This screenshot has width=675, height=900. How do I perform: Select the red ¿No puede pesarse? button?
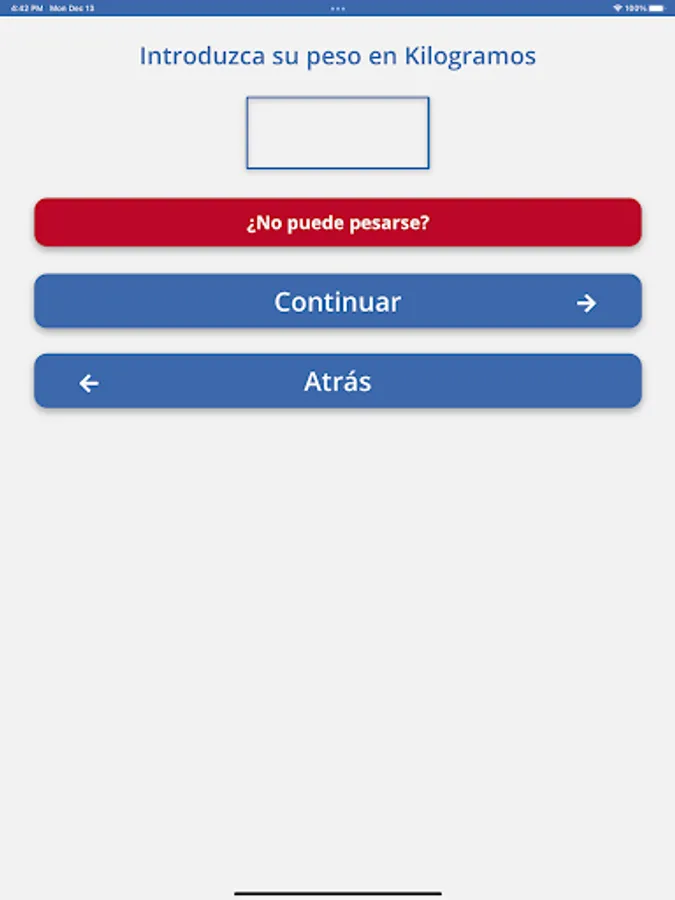(338, 222)
